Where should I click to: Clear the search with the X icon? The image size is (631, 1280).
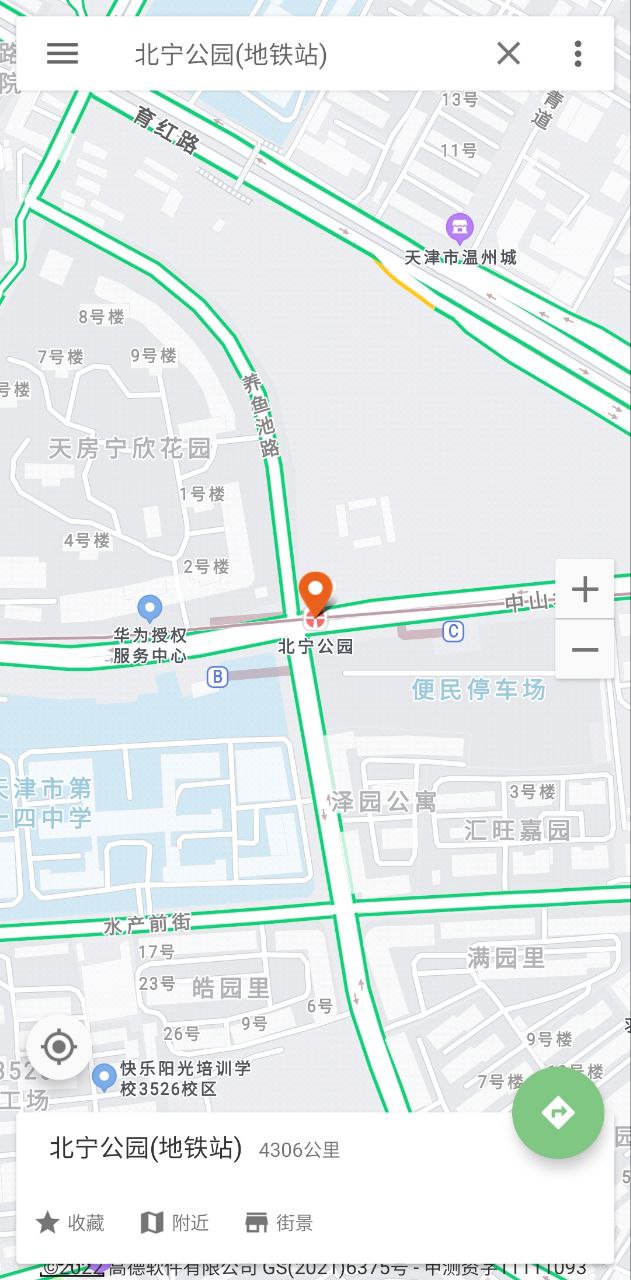(509, 54)
